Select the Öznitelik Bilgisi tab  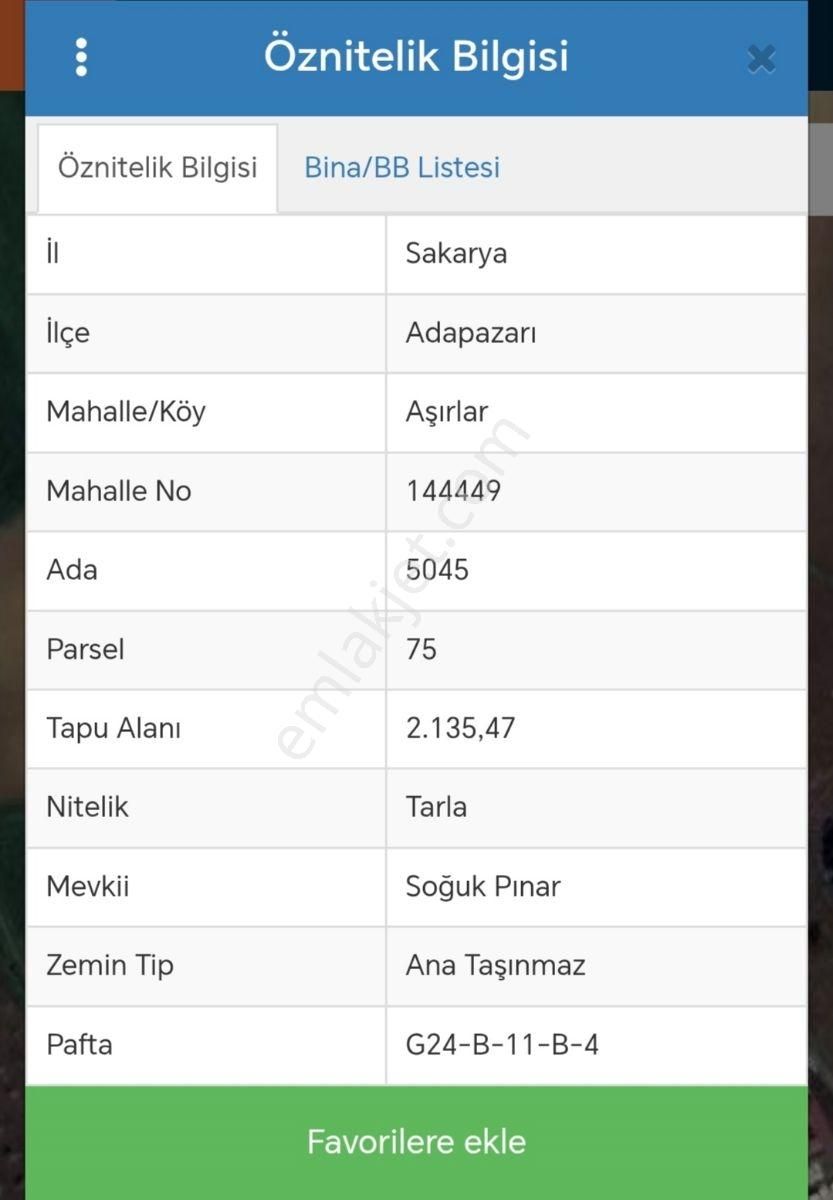point(157,167)
